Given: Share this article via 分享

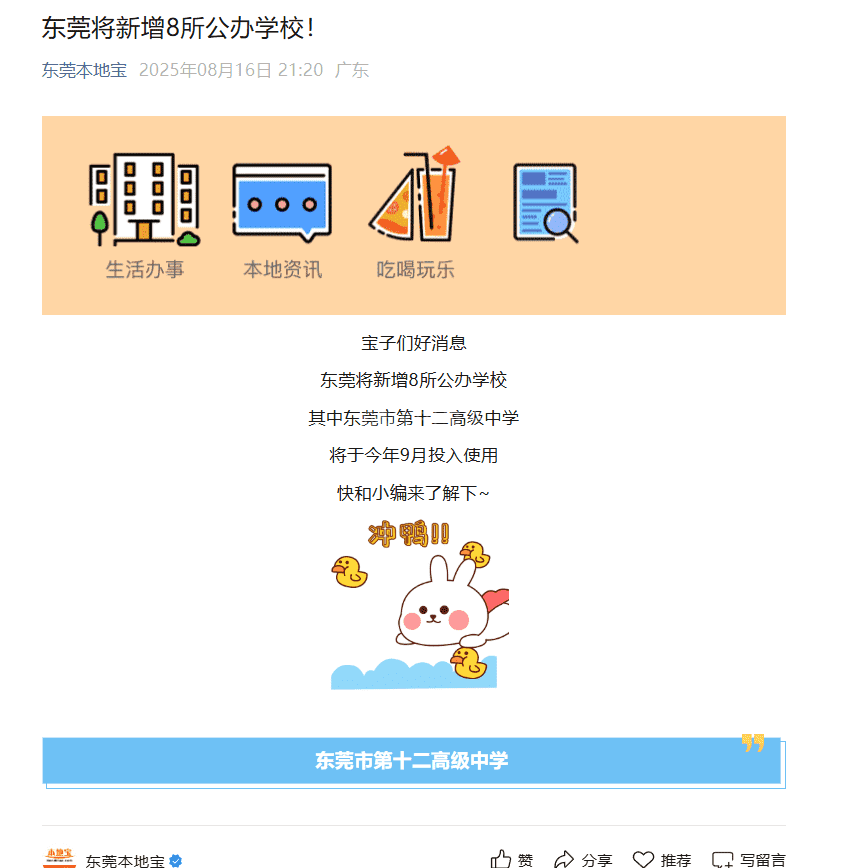Looking at the screenshot, I should coord(582,859).
